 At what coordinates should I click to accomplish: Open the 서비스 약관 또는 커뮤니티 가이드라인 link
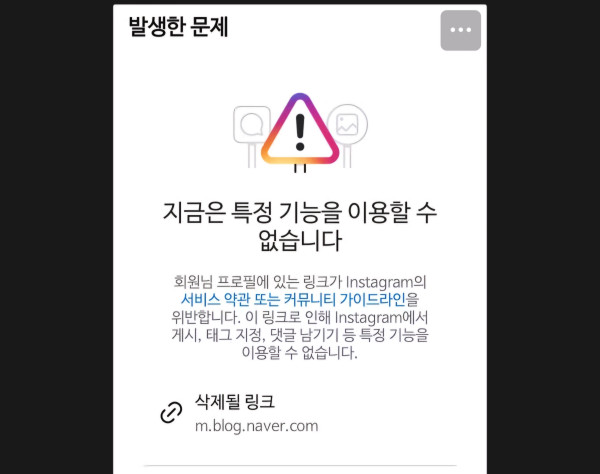click(x=293, y=299)
